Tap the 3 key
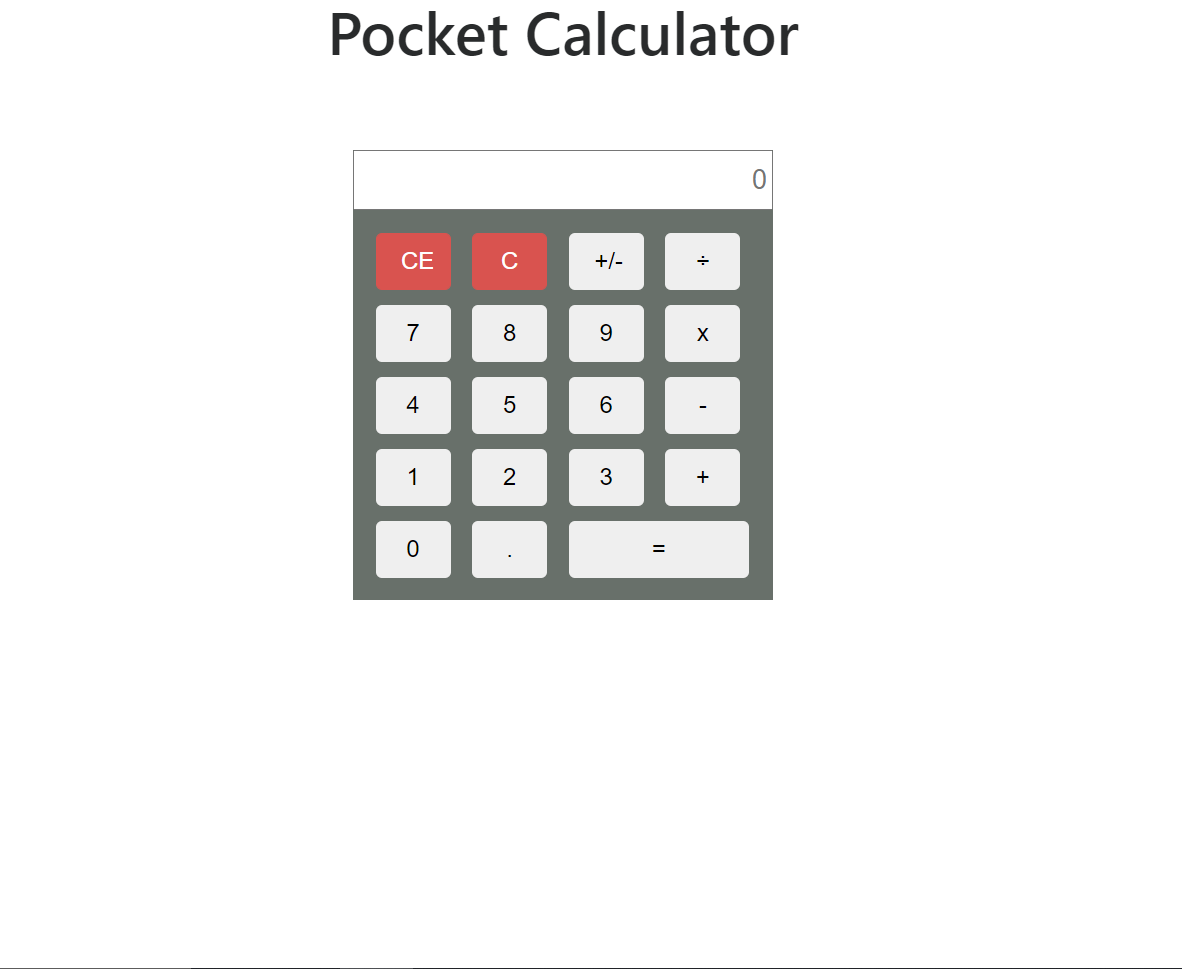The image size is (1182, 969). coord(606,477)
